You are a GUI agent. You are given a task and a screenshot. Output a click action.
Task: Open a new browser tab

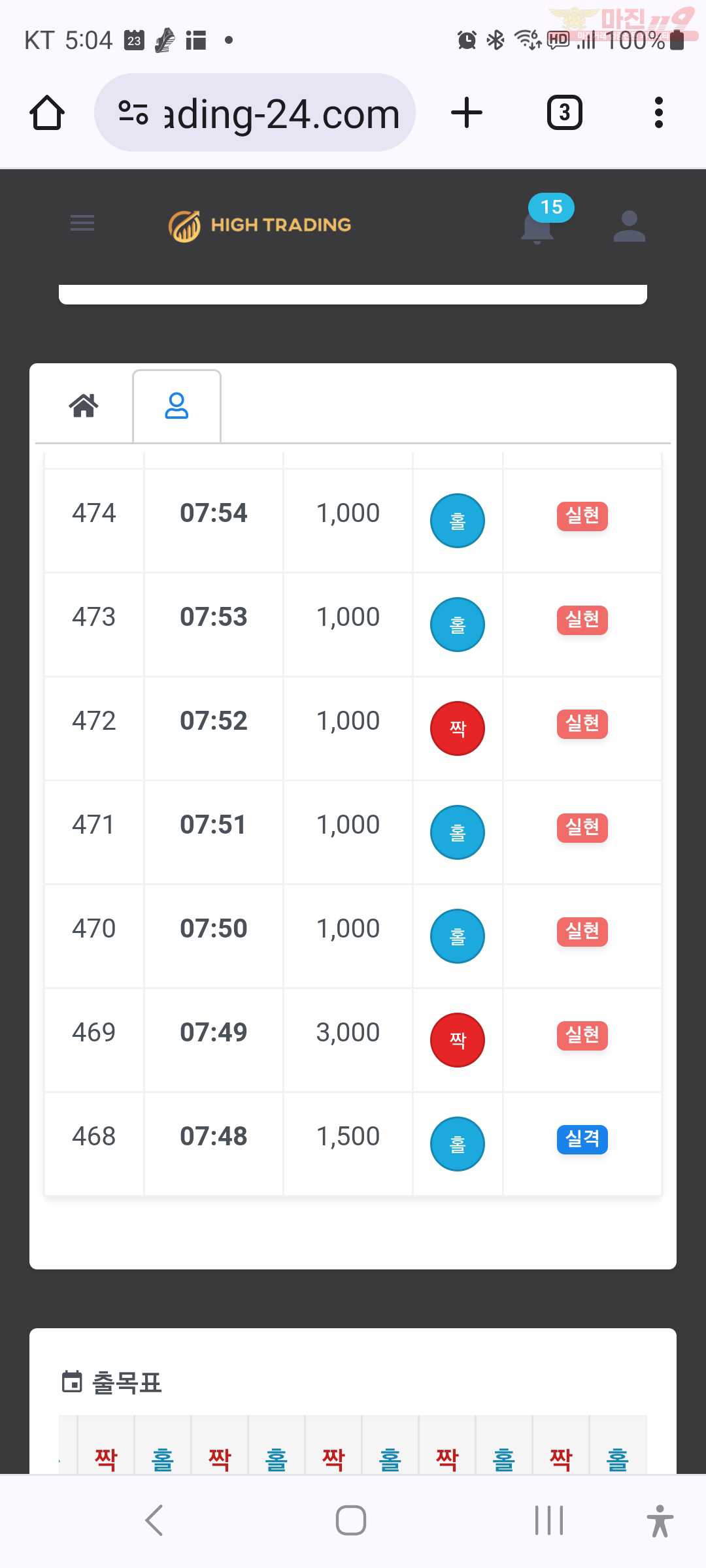click(x=467, y=112)
